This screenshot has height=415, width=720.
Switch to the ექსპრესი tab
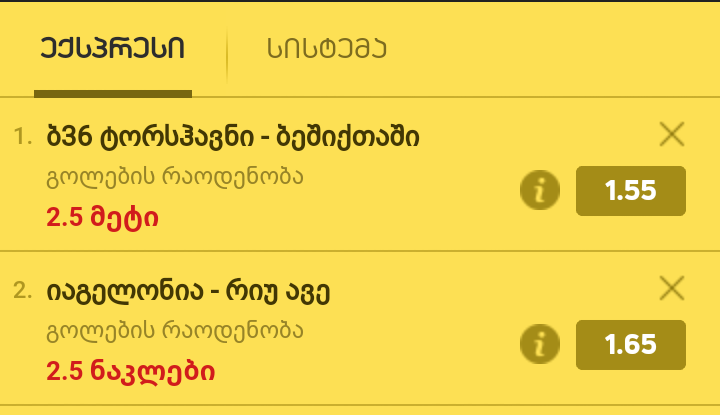point(112,48)
